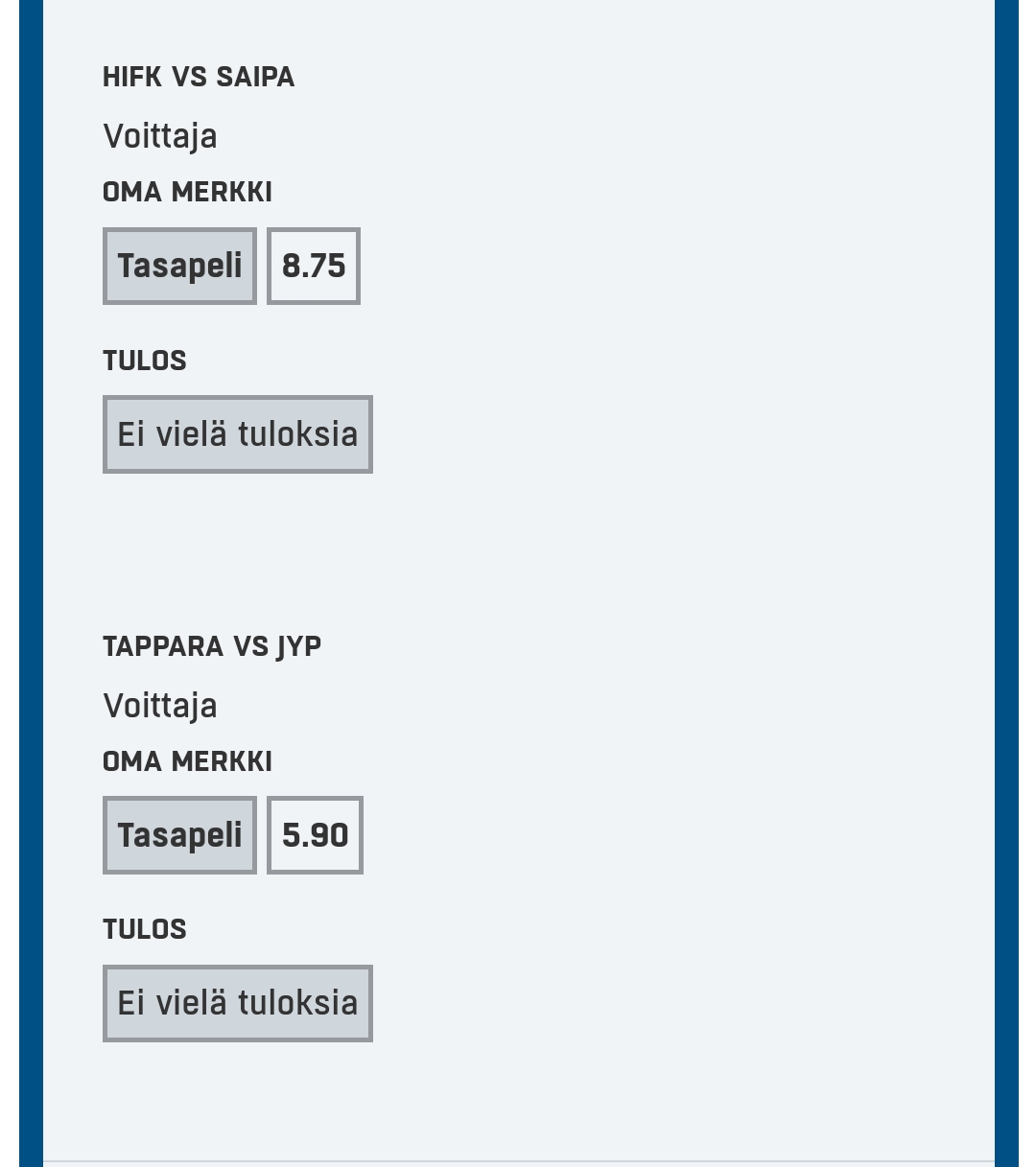Select the 5.90 odds box
The height and width of the screenshot is (1167, 1036).
(x=315, y=835)
